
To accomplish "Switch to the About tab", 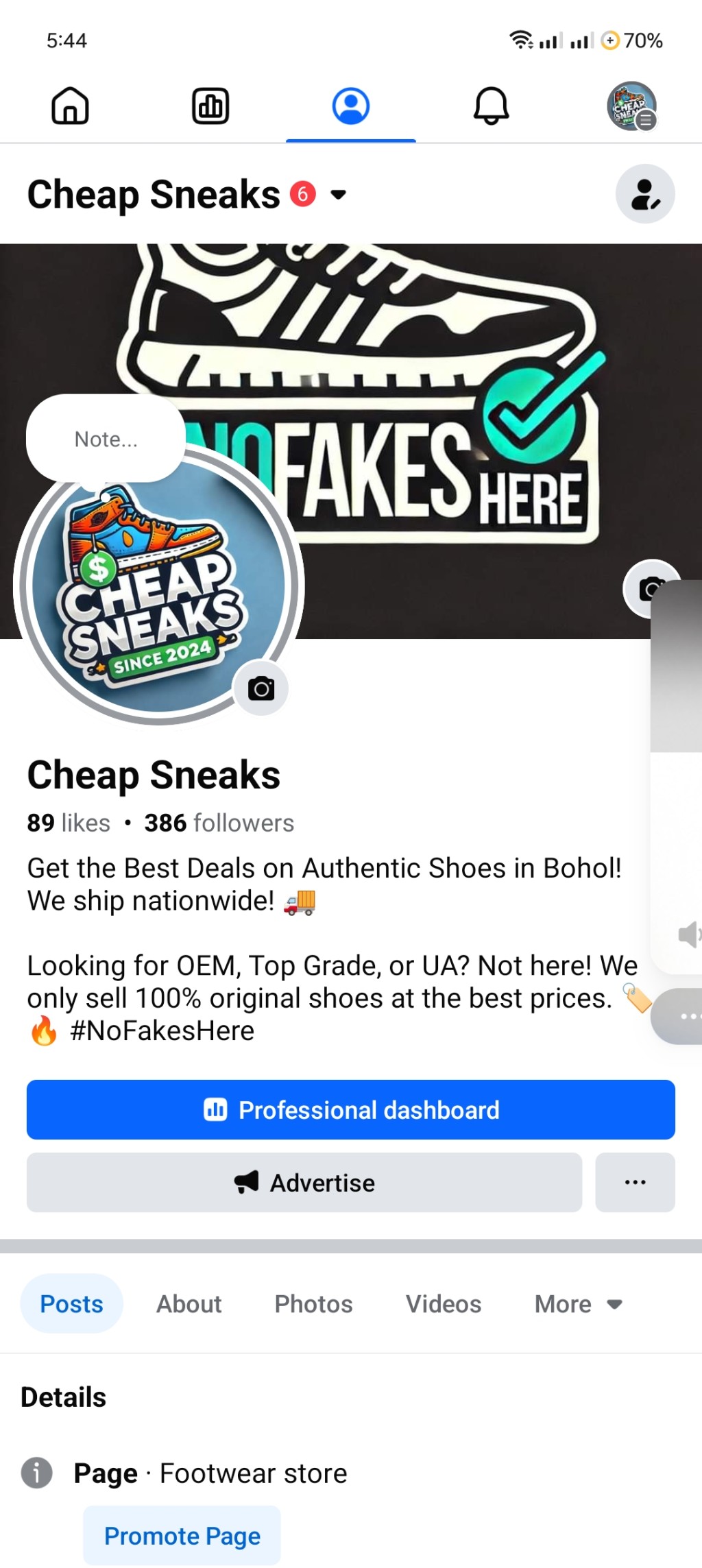I will pos(189,1304).
